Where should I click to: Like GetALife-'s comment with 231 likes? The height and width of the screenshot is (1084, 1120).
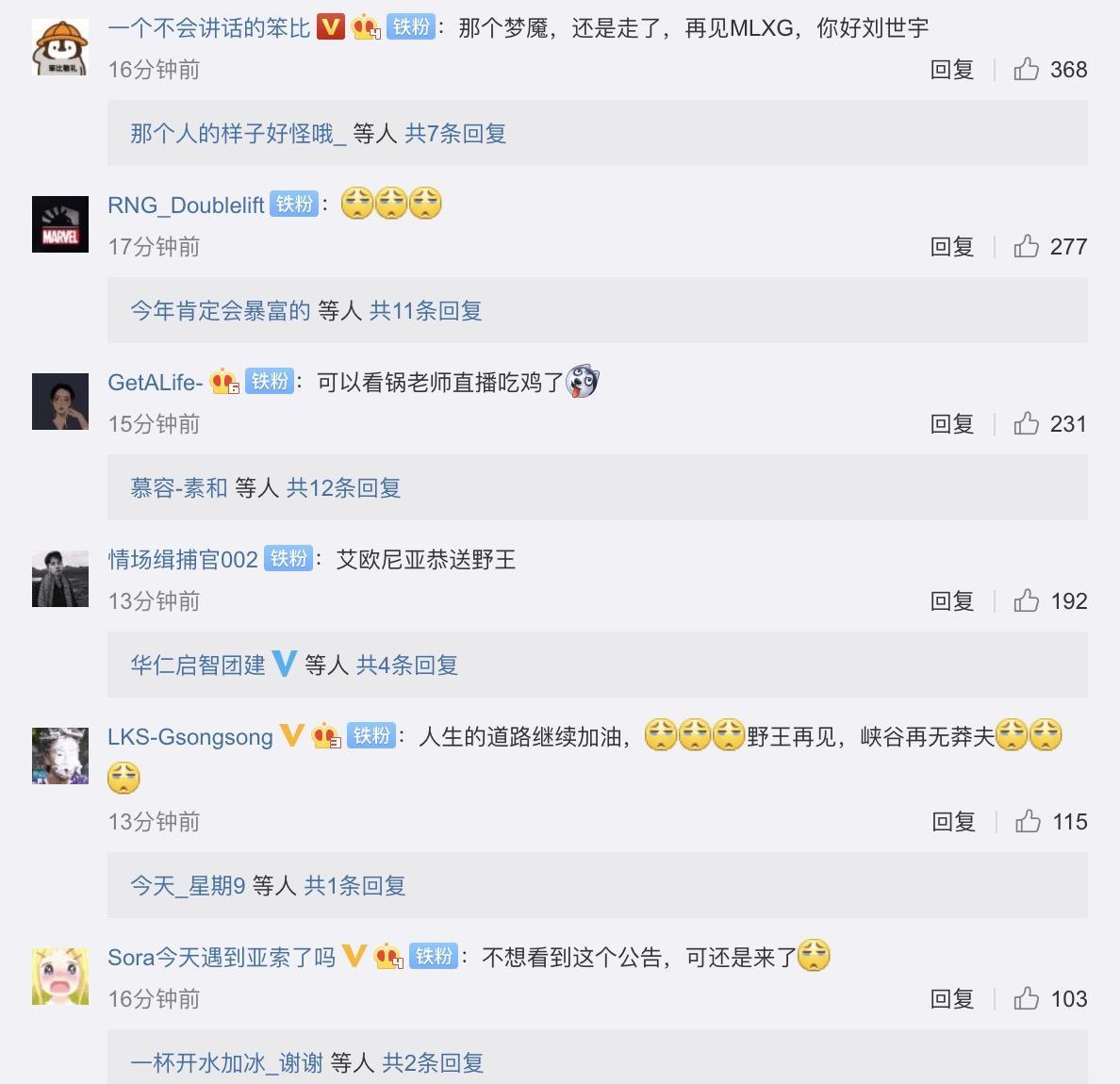pos(1027,423)
